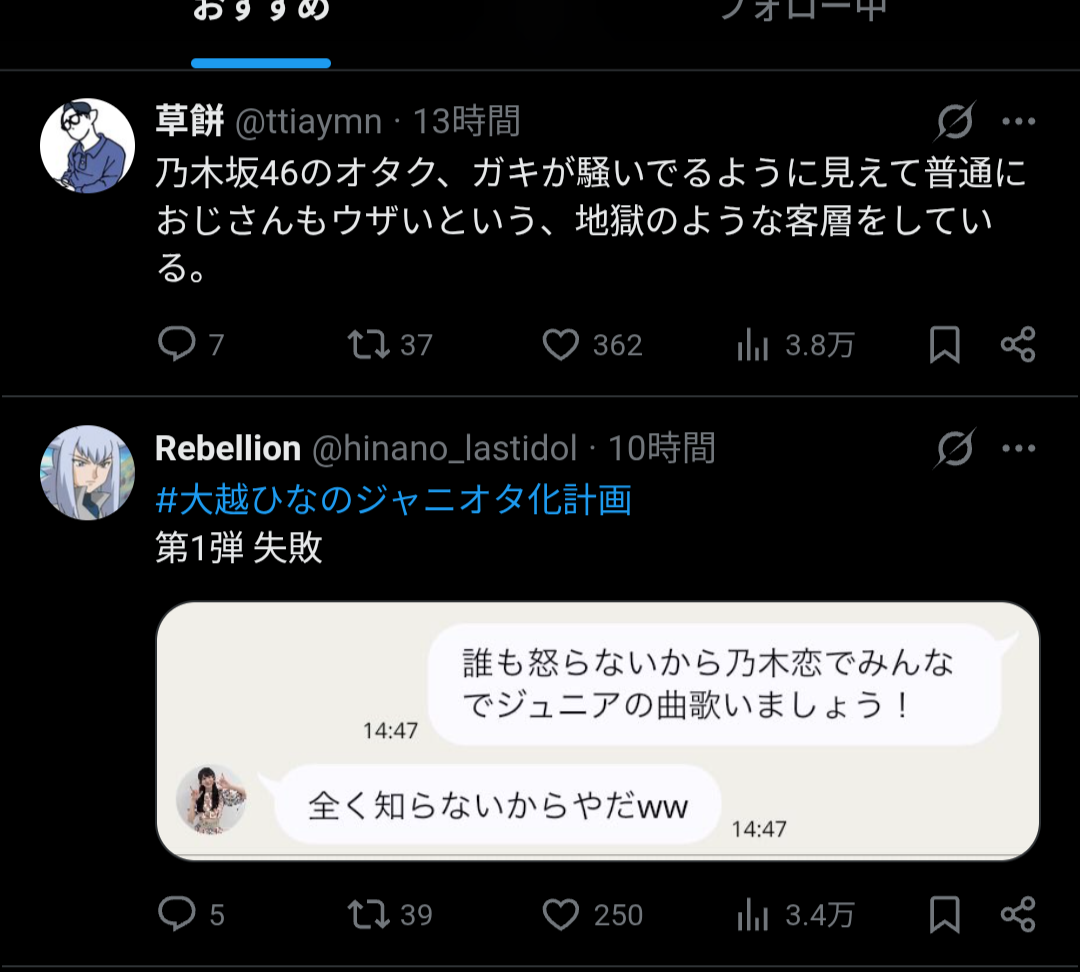
Task: Bookmark Rebellion's post
Action: (944, 914)
